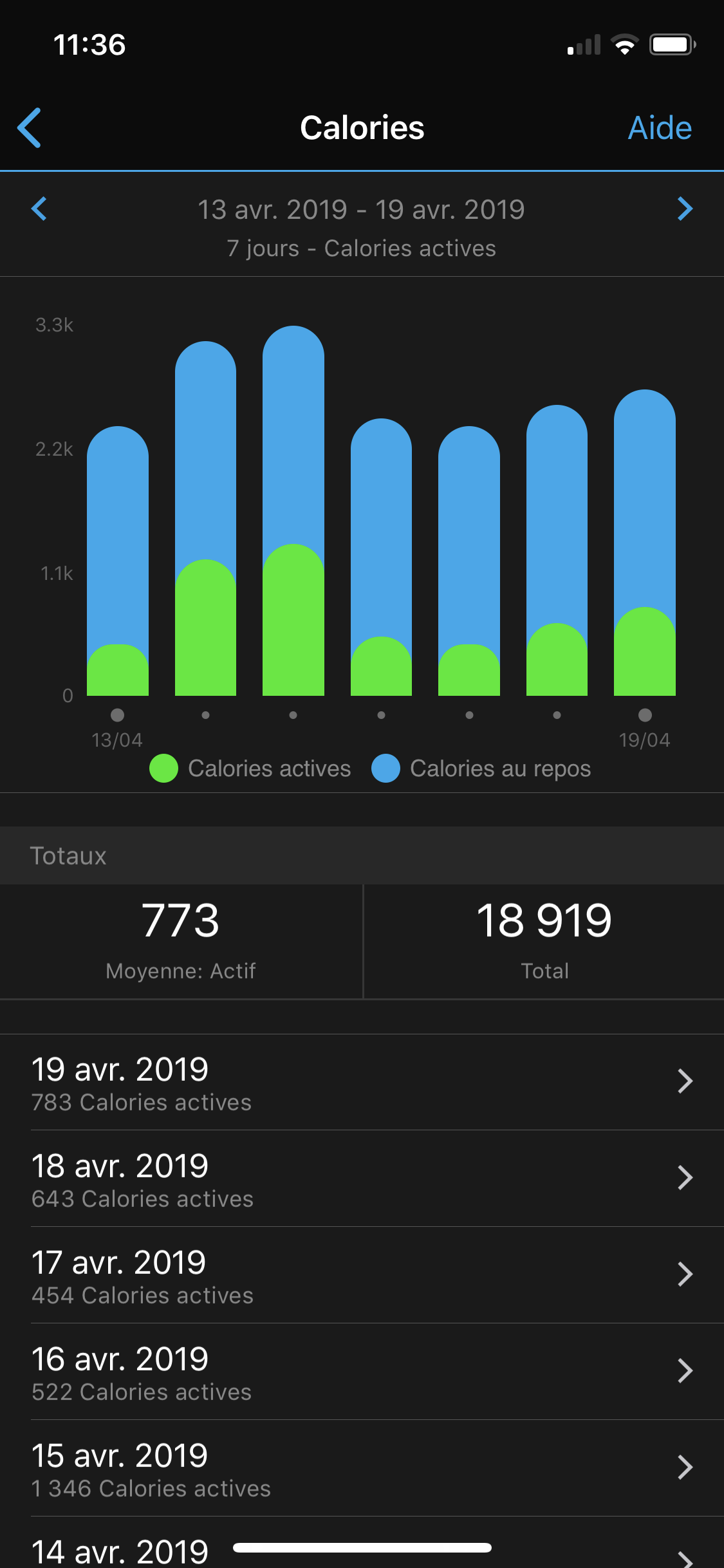
Task: Open the 15 avr. 2019 calorie entry
Action: pyautogui.click(x=362, y=1468)
